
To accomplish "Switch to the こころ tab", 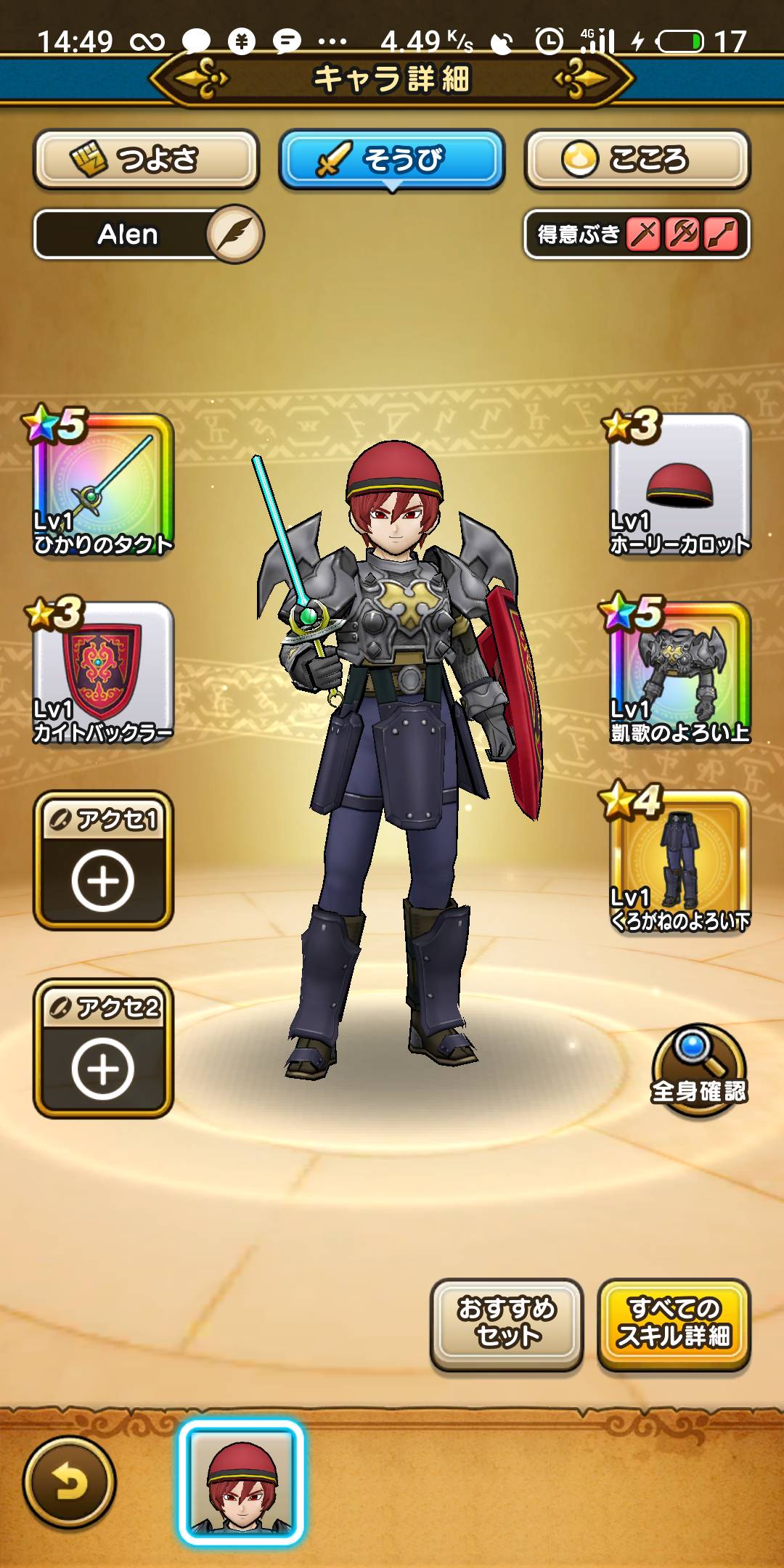I will [637, 159].
